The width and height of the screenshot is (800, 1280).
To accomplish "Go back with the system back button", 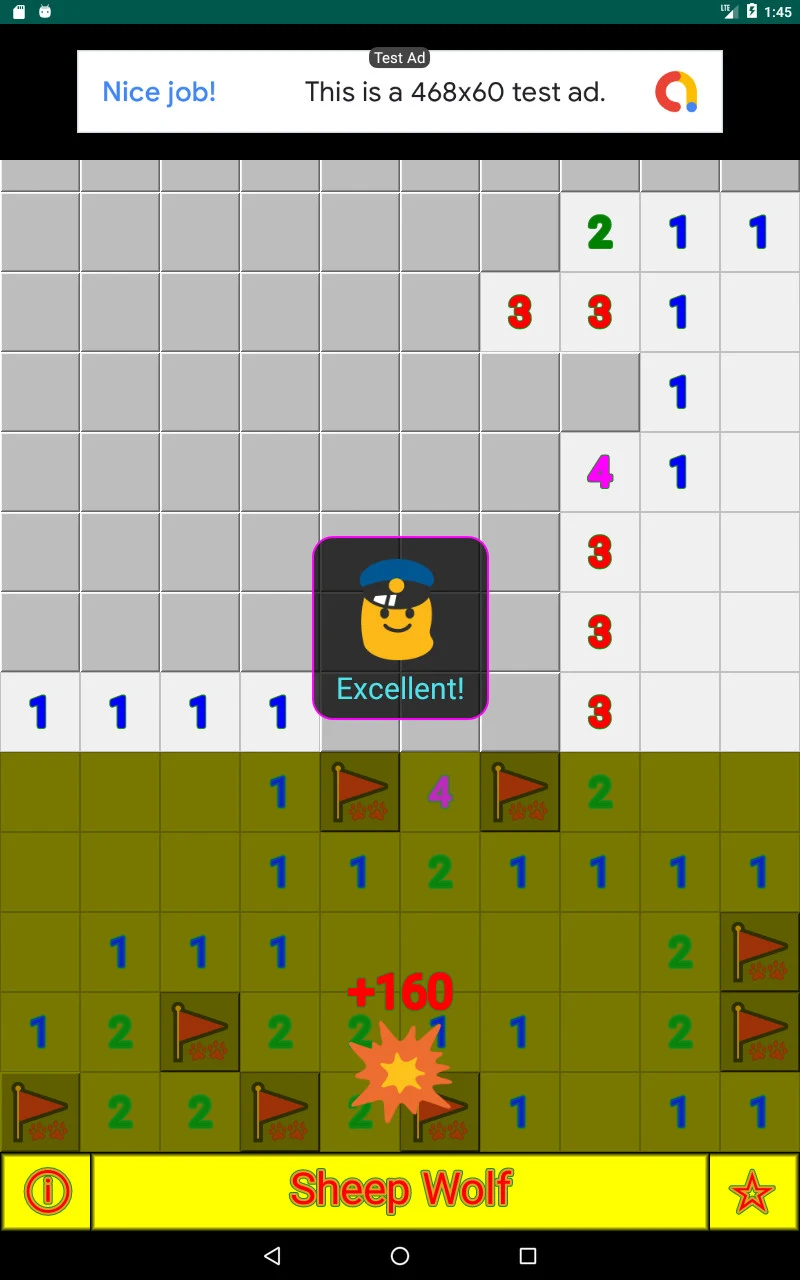I will pyautogui.click(x=272, y=1256).
